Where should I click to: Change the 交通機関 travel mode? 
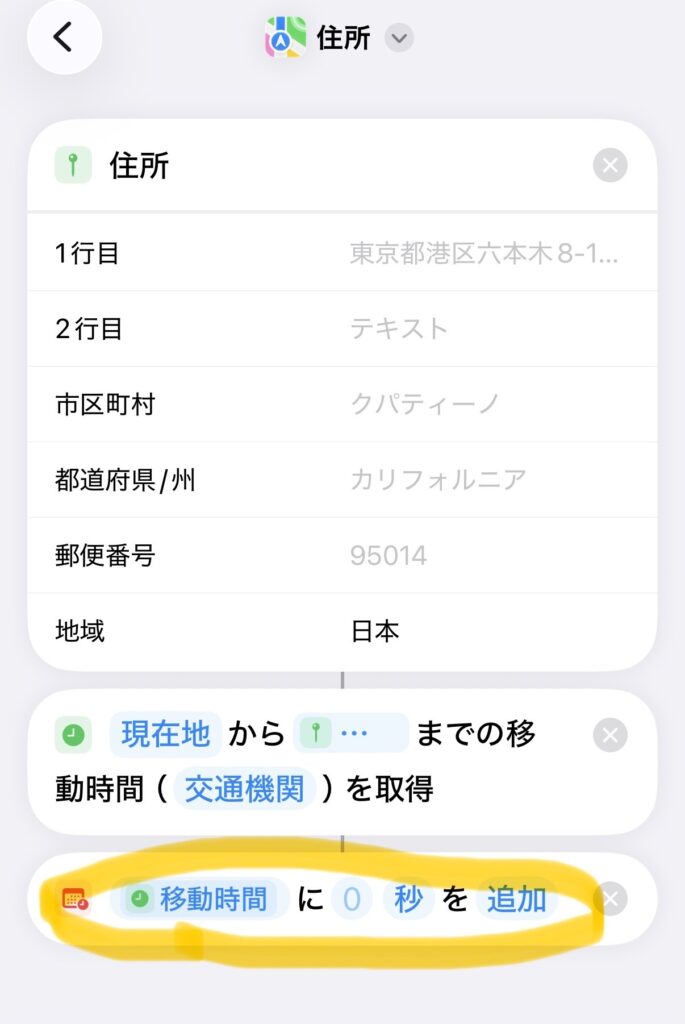(245, 789)
